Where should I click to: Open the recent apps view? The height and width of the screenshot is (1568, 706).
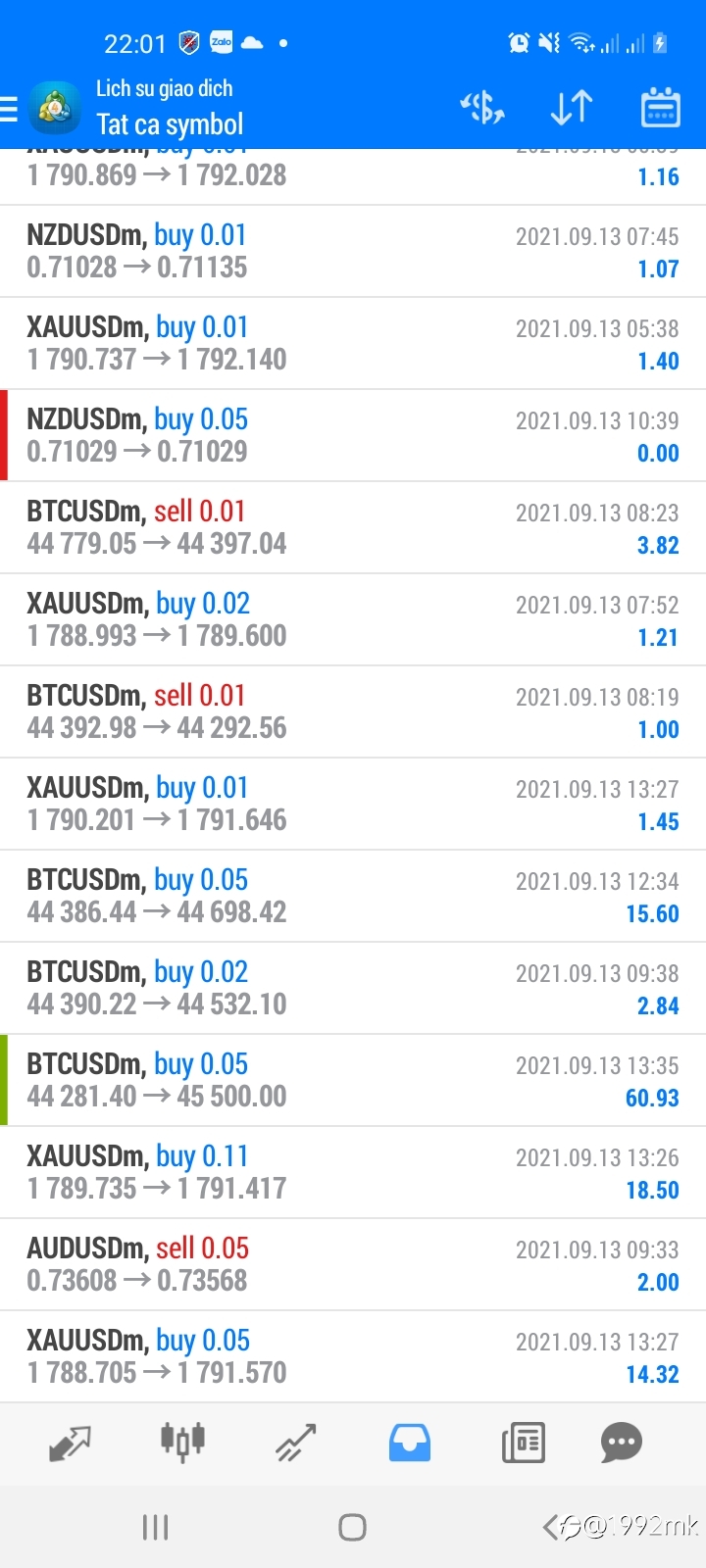click(x=156, y=1527)
